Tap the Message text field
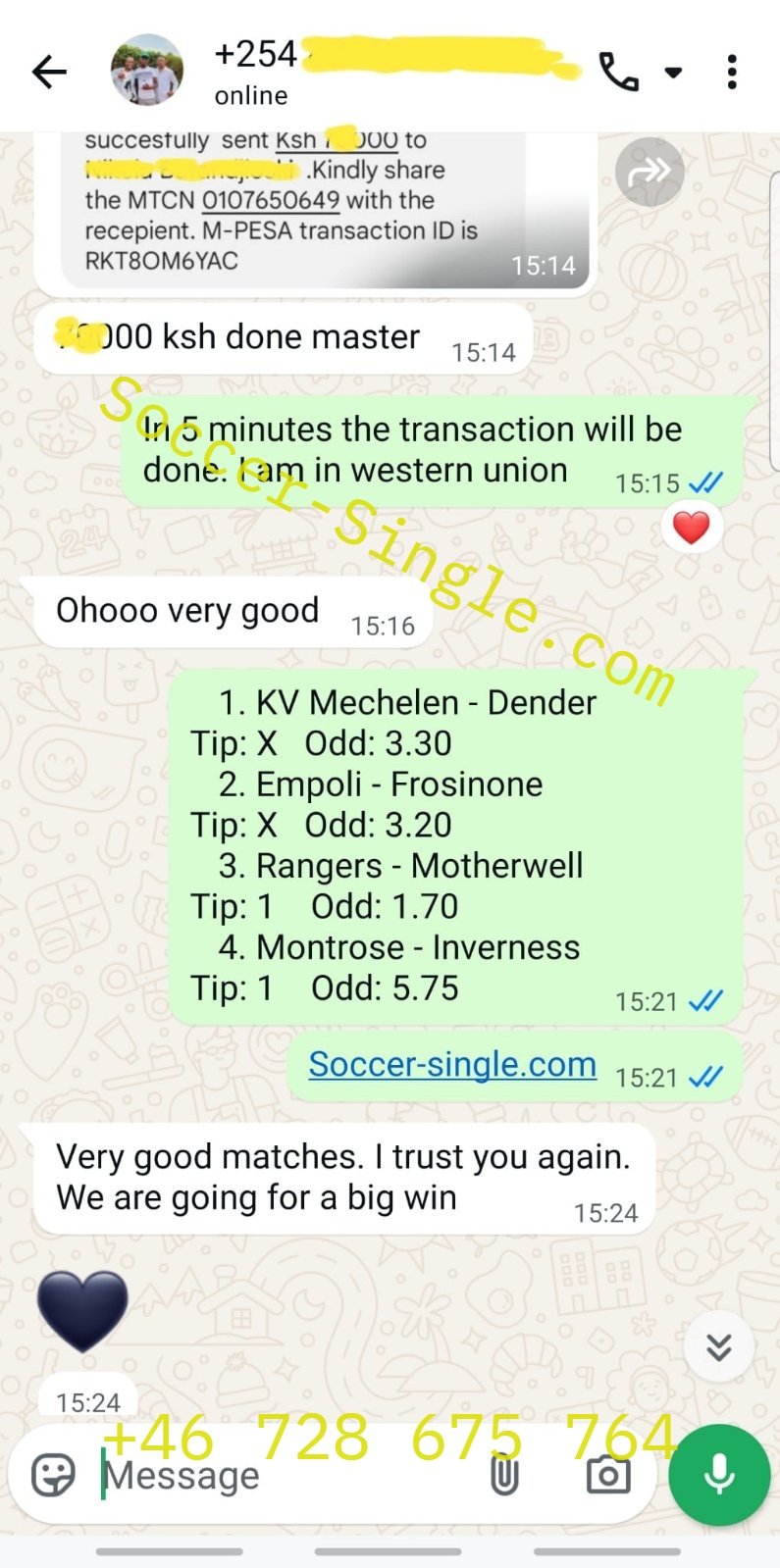 (x=285, y=1474)
